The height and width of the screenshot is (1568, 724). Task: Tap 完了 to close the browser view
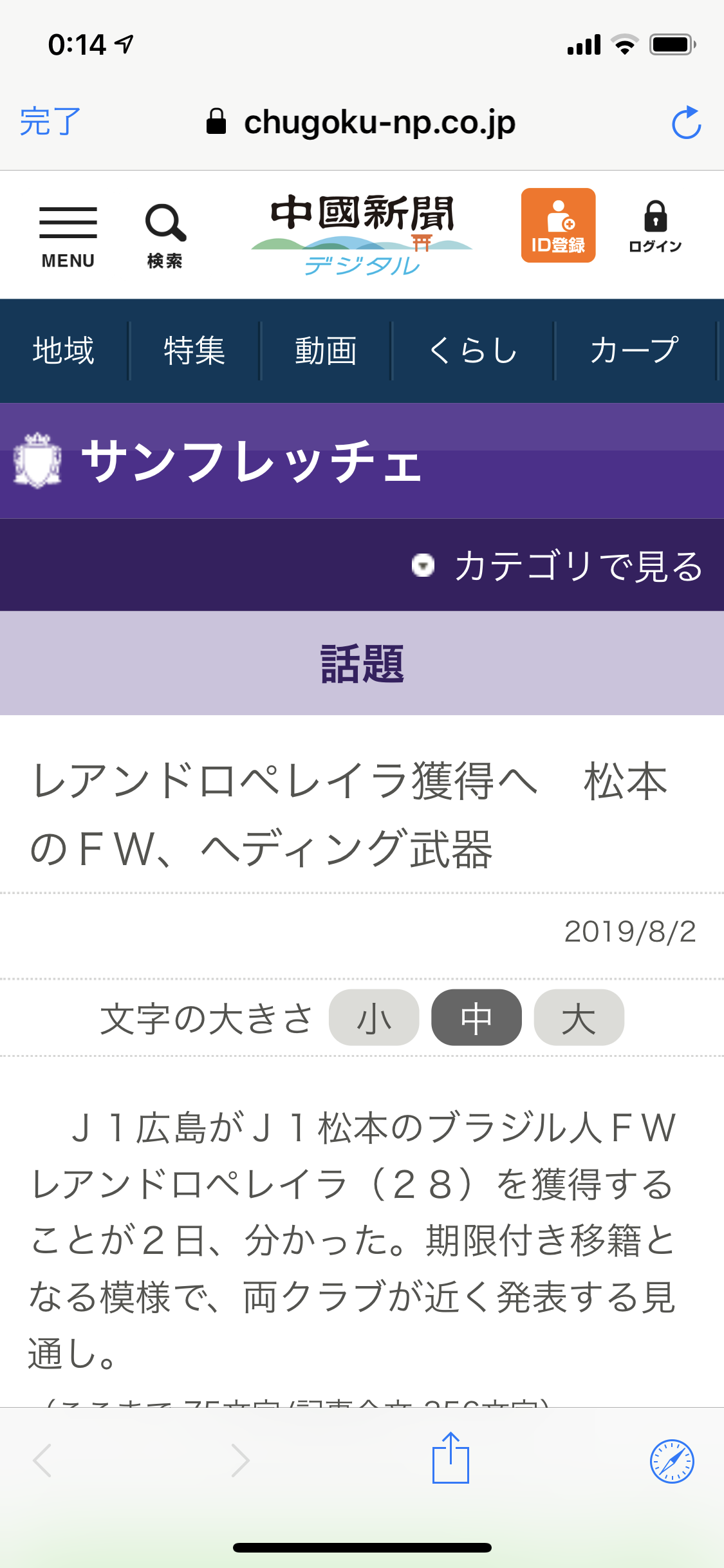[50, 122]
